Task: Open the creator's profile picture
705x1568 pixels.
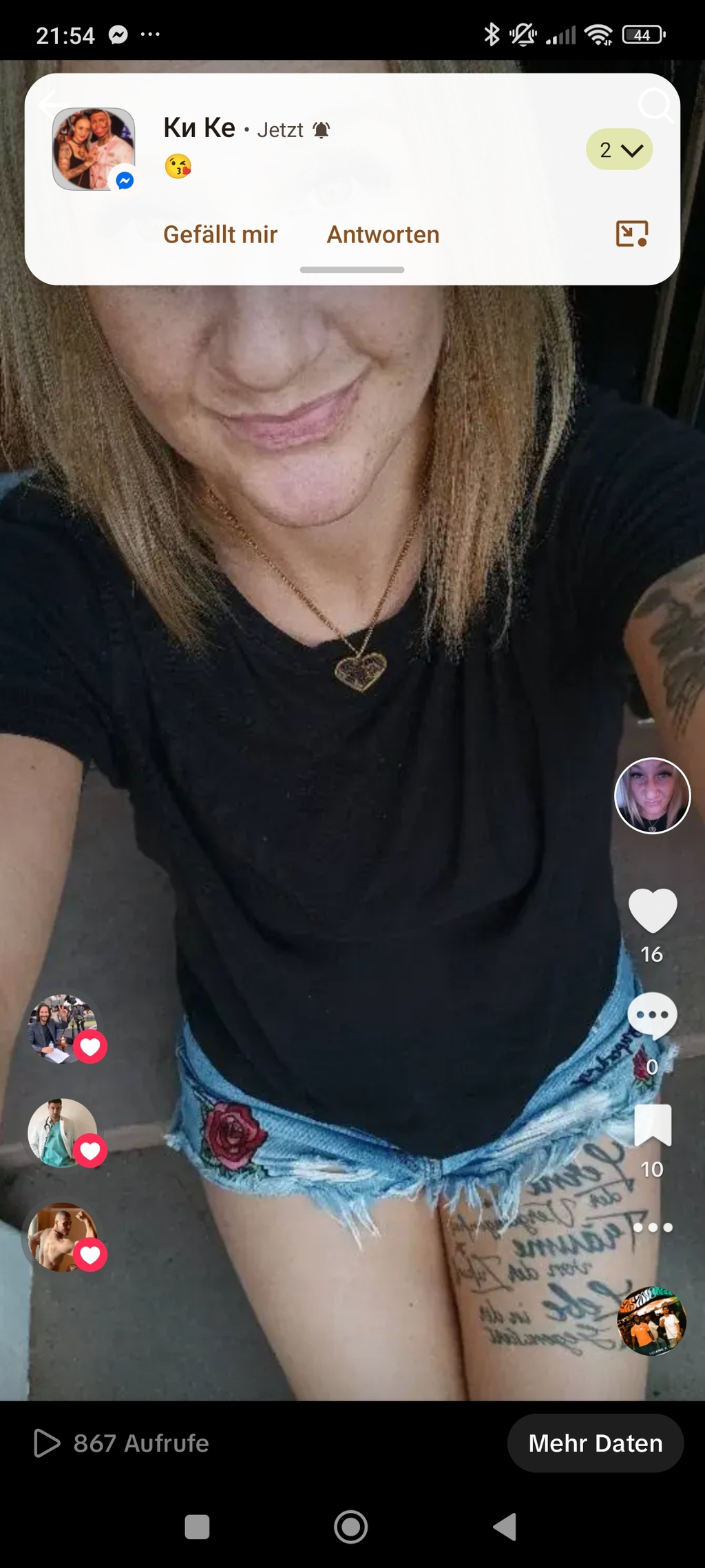Action: (652, 796)
